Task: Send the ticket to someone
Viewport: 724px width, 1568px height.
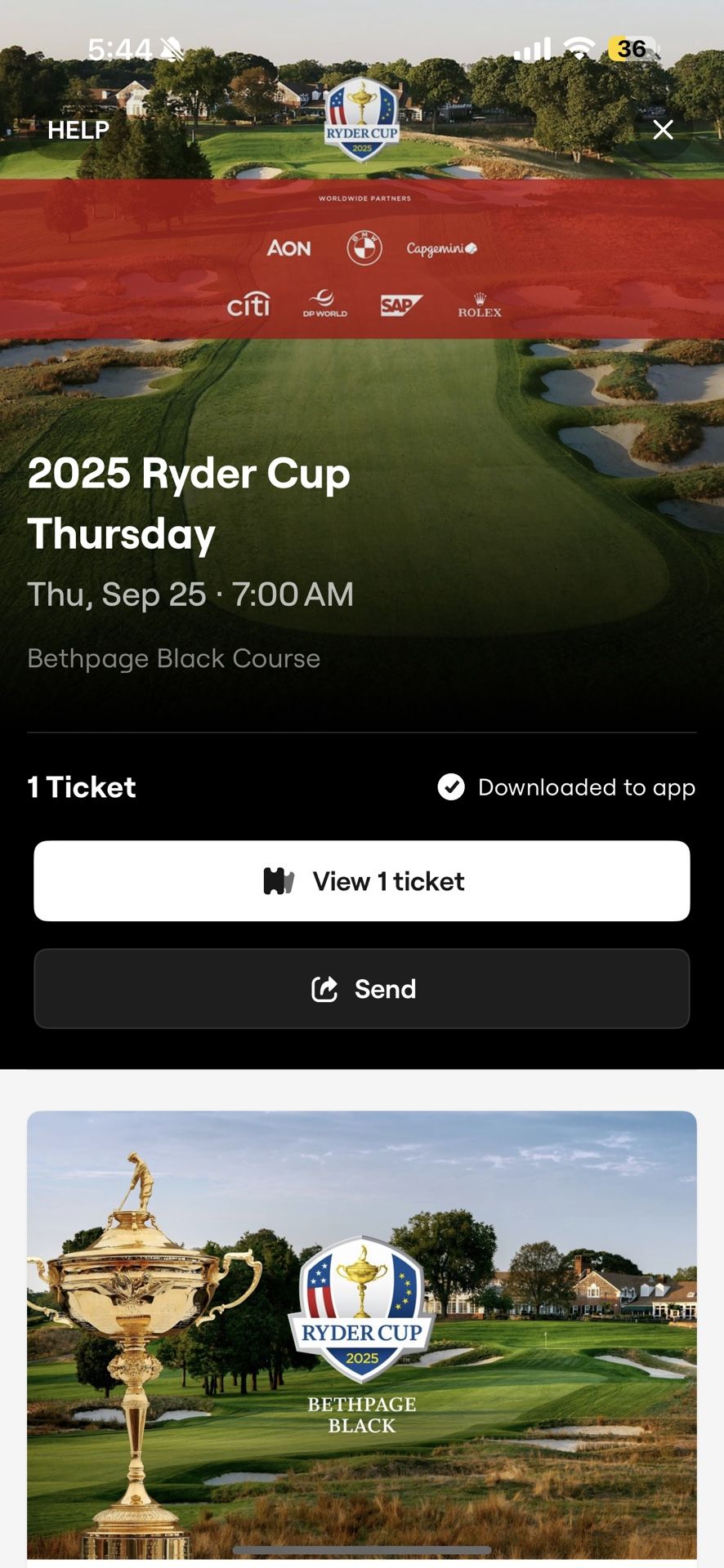Action: click(x=362, y=989)
